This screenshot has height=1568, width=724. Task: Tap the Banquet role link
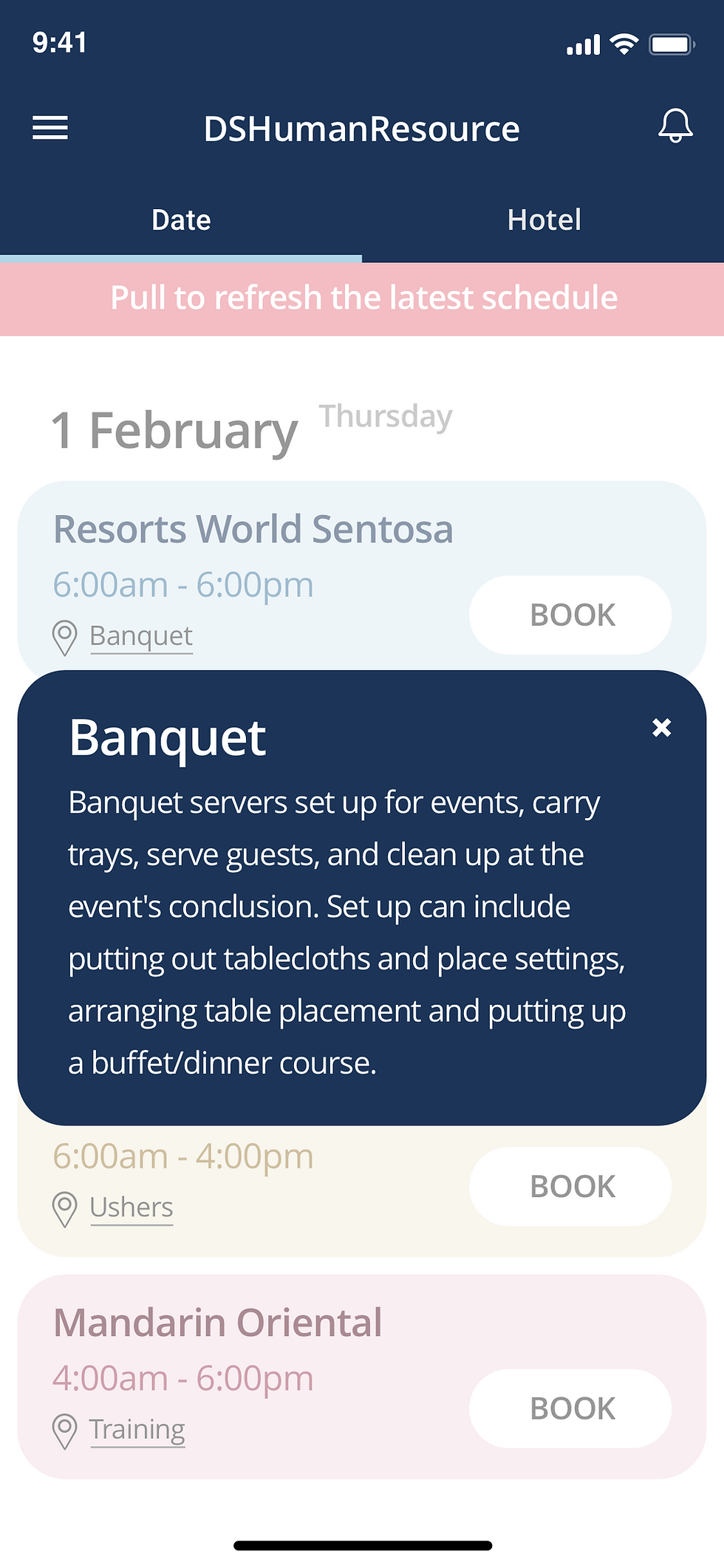(141, 636)
